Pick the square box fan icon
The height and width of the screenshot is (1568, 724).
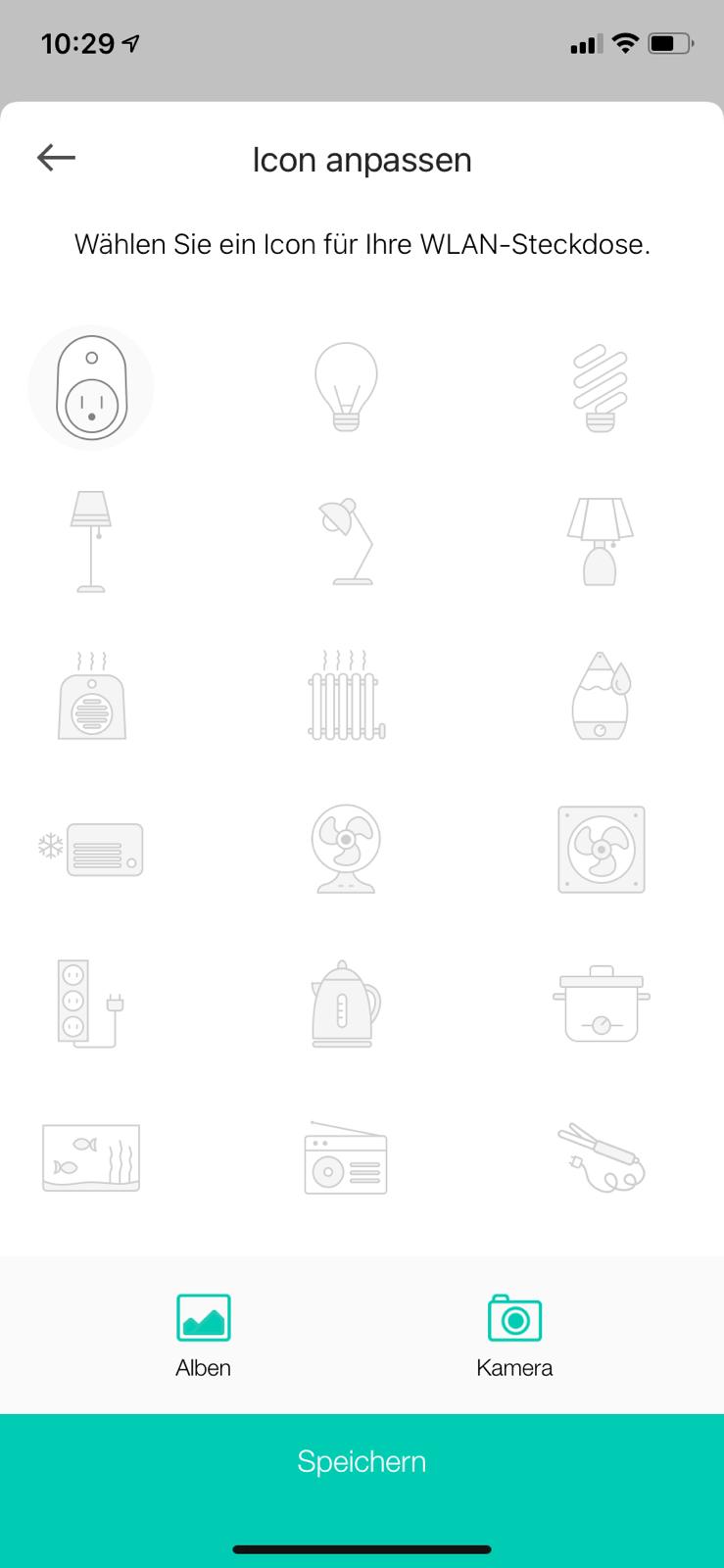click(601, 850)
